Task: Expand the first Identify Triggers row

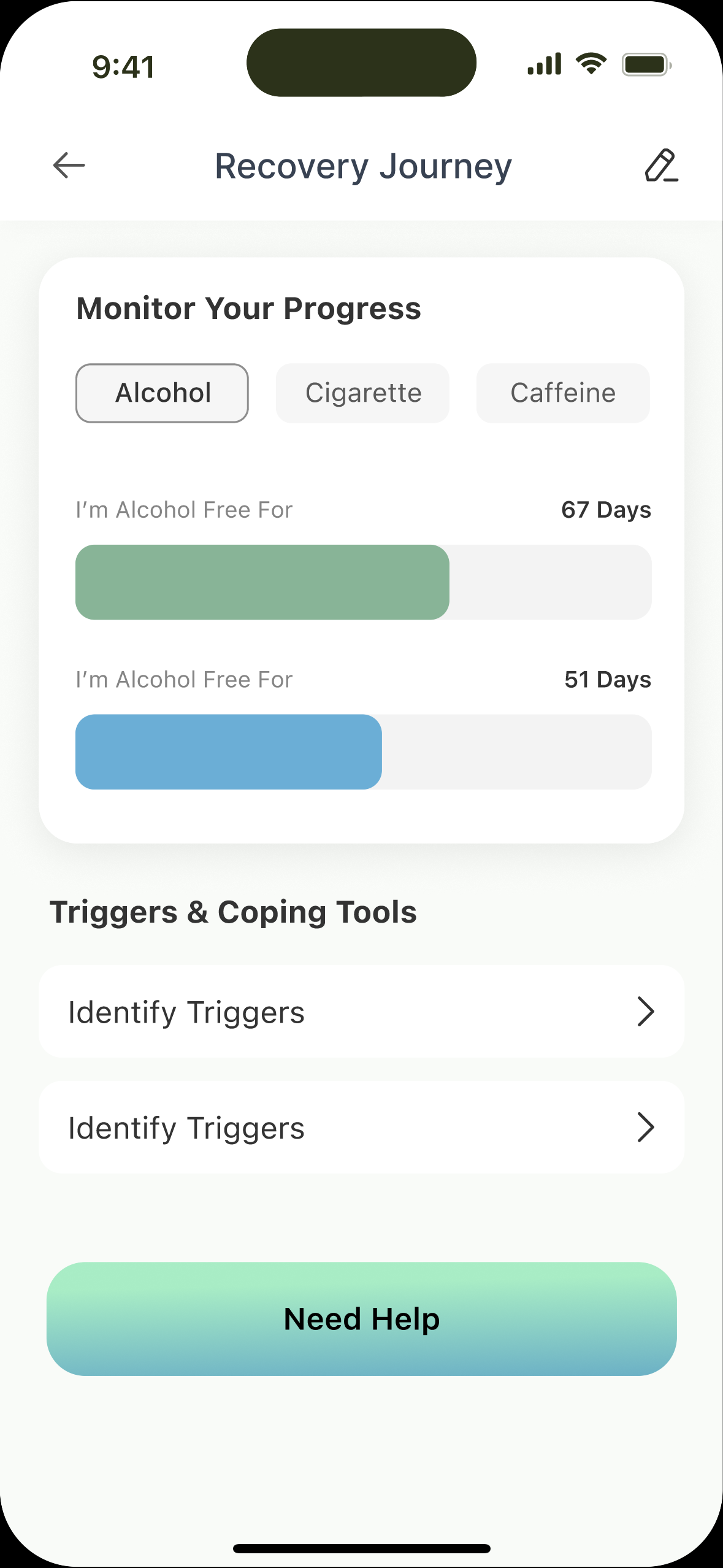Action: point(362,1012)
